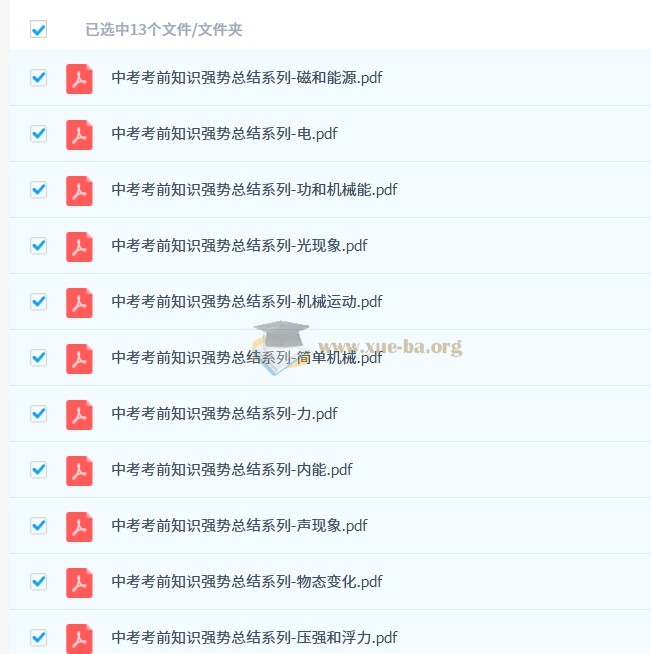
Task: Uncheck the 磁和能源.pdf file checkbox
Action: pyautogui.click(x=39, y=78)
